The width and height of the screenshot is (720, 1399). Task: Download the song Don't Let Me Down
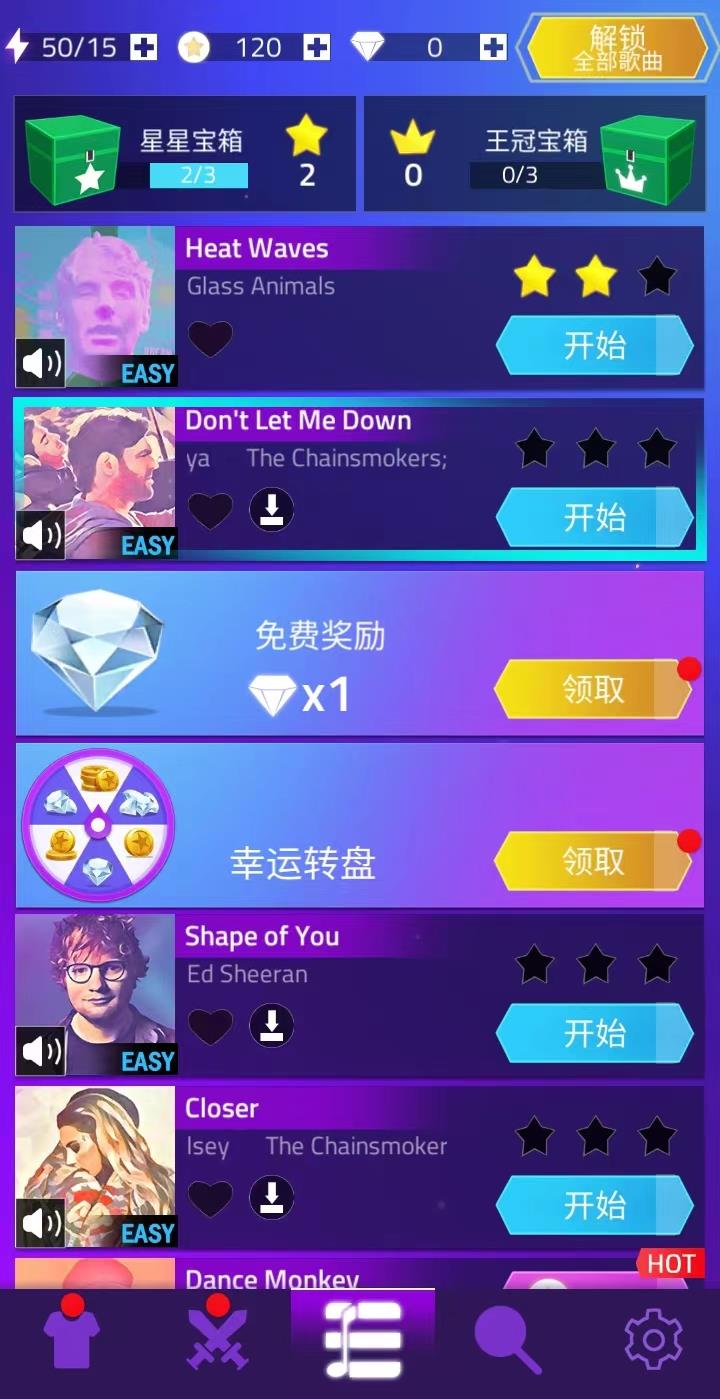[271, 510]
